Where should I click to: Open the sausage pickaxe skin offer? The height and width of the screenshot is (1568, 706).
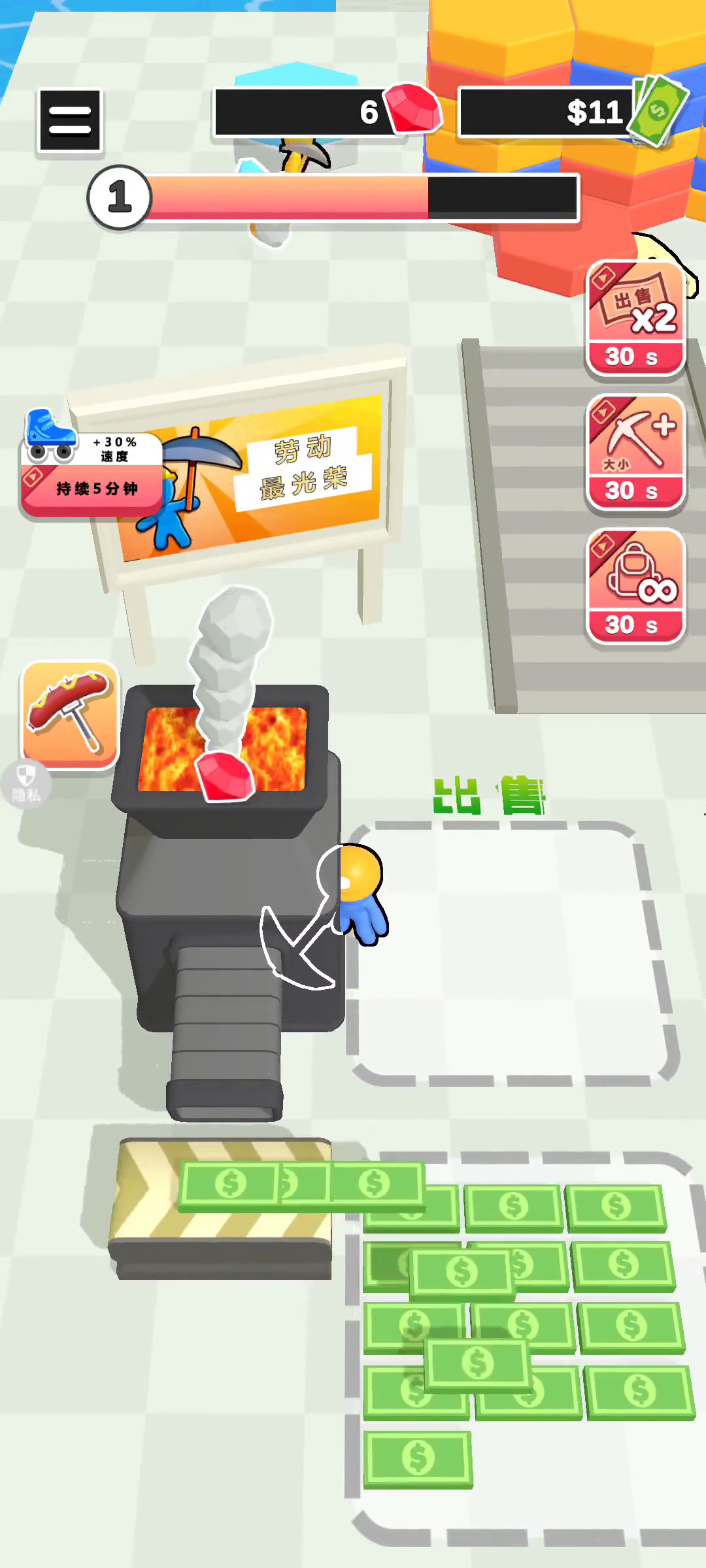coord(70,715)
